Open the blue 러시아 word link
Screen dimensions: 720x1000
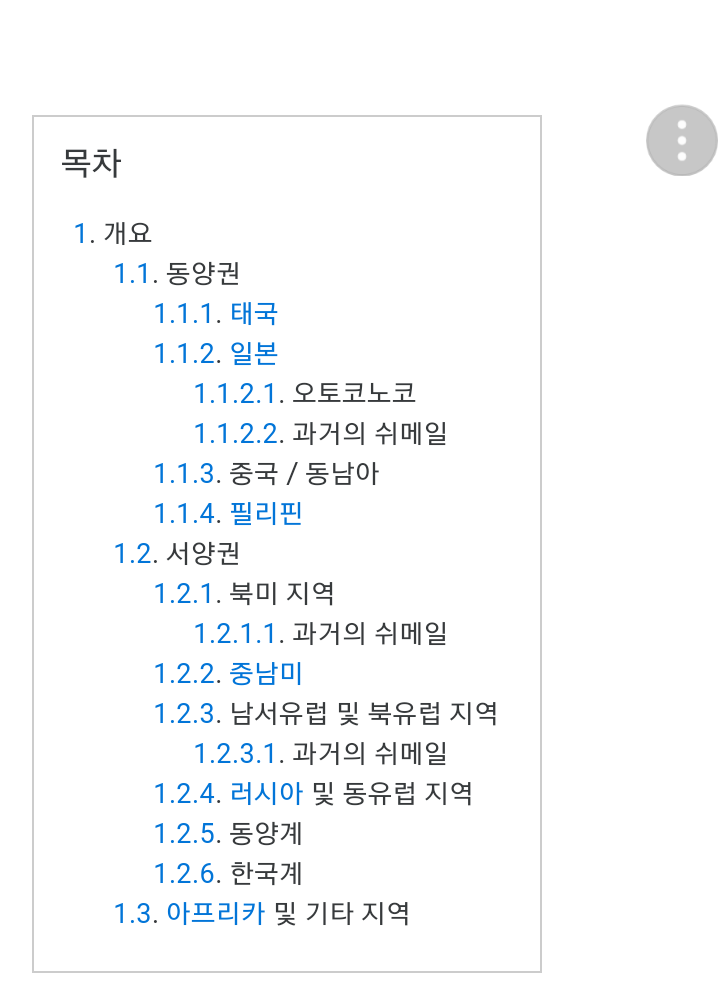pos(266,793)
